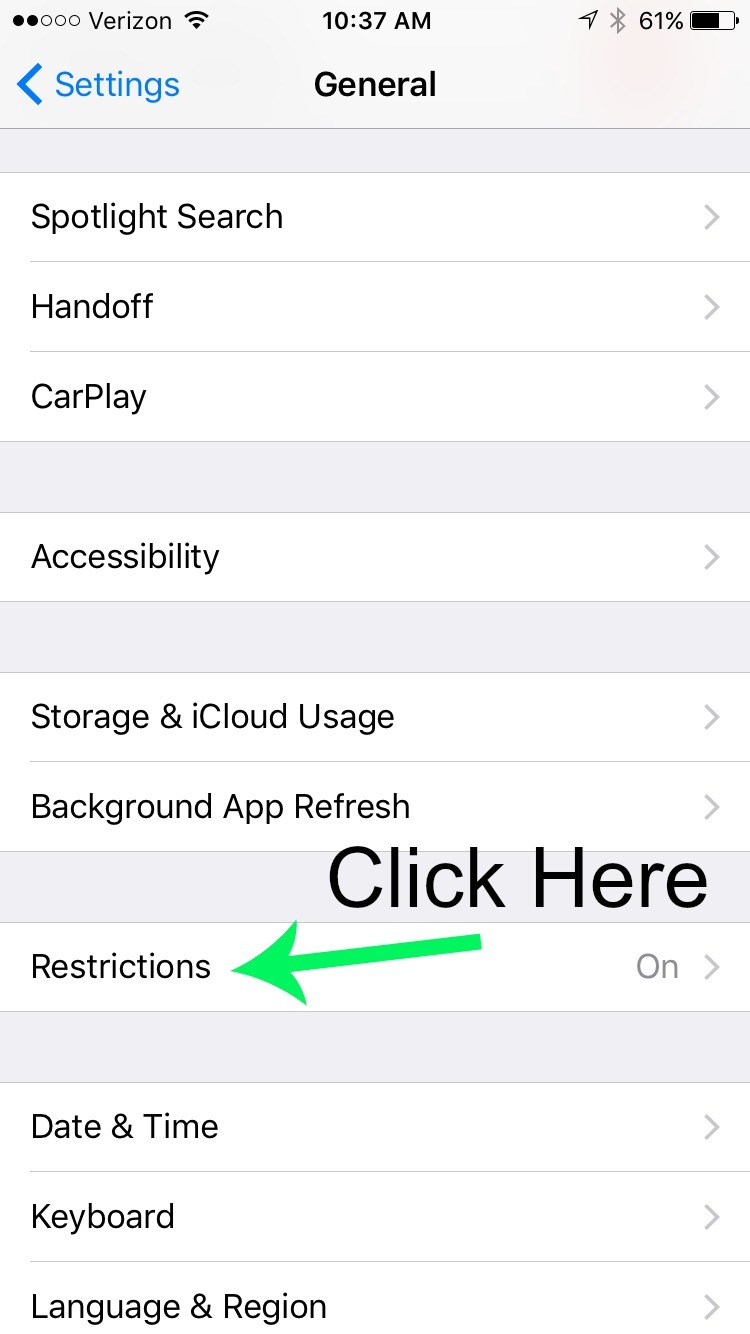750x1334 pixels.
Task: View Storage & iCloud Usage
Action: 375,717
